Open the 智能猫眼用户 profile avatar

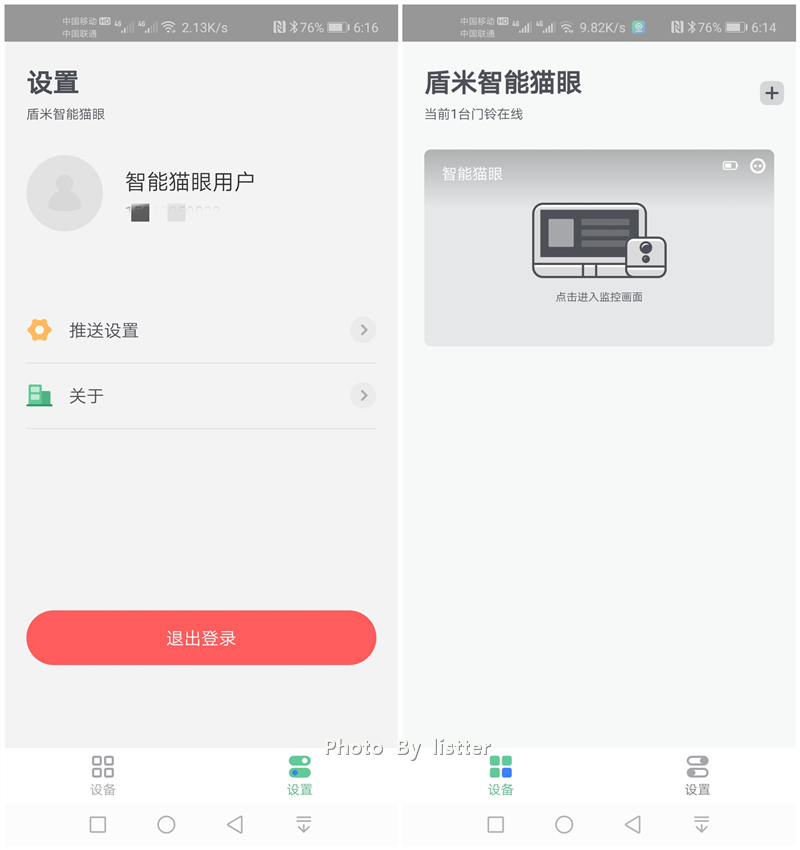[65, 193]
